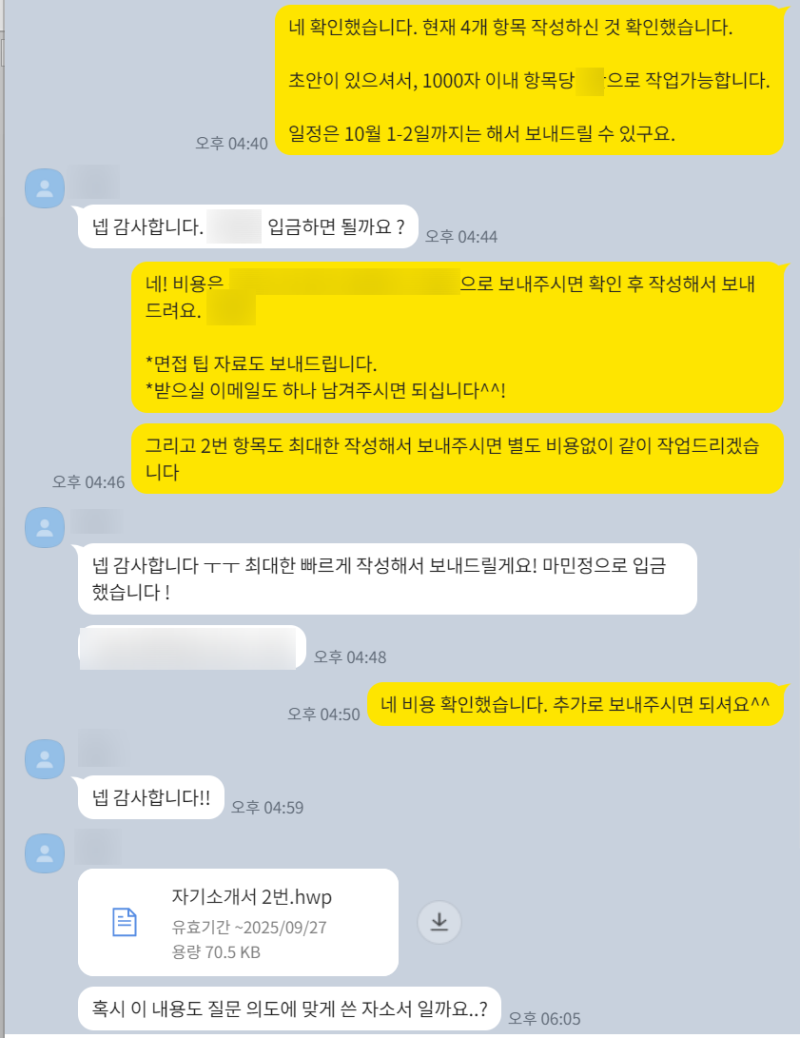Open sender's profile avatar above the hwp file
The image size is (800, 1038).
[44, 851]
